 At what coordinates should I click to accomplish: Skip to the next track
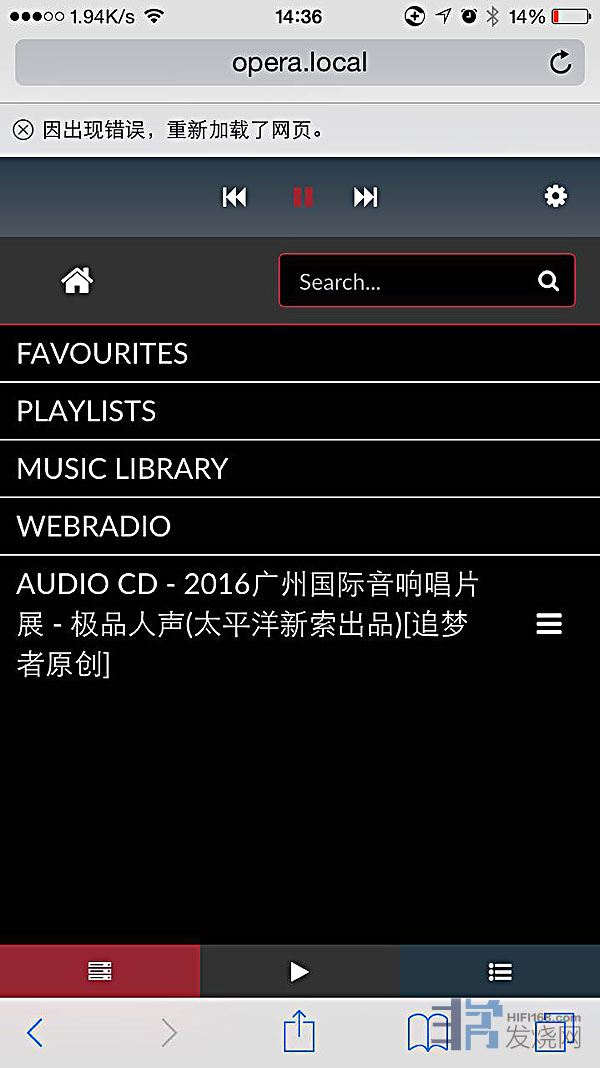[366, 197]
